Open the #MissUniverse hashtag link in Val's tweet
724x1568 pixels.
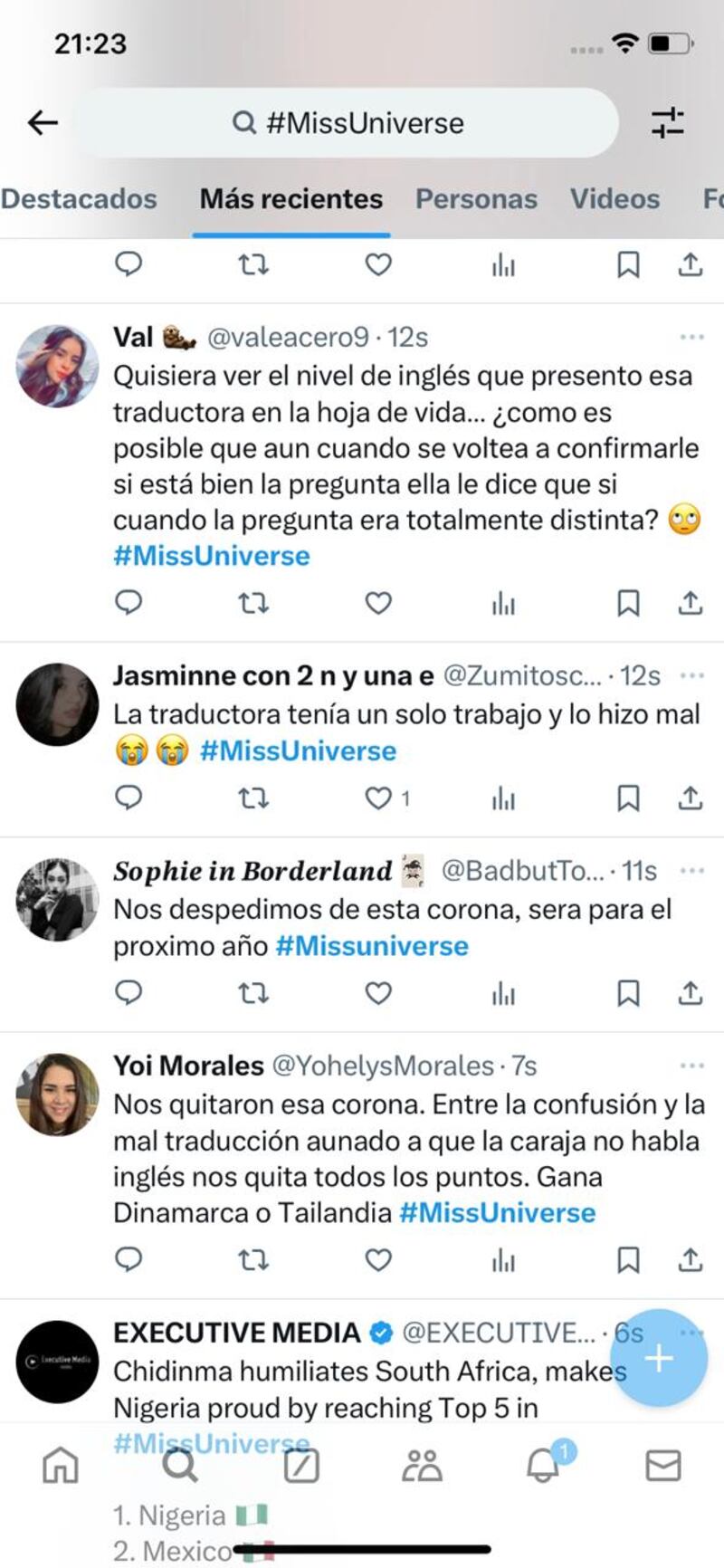pos(210,556)
